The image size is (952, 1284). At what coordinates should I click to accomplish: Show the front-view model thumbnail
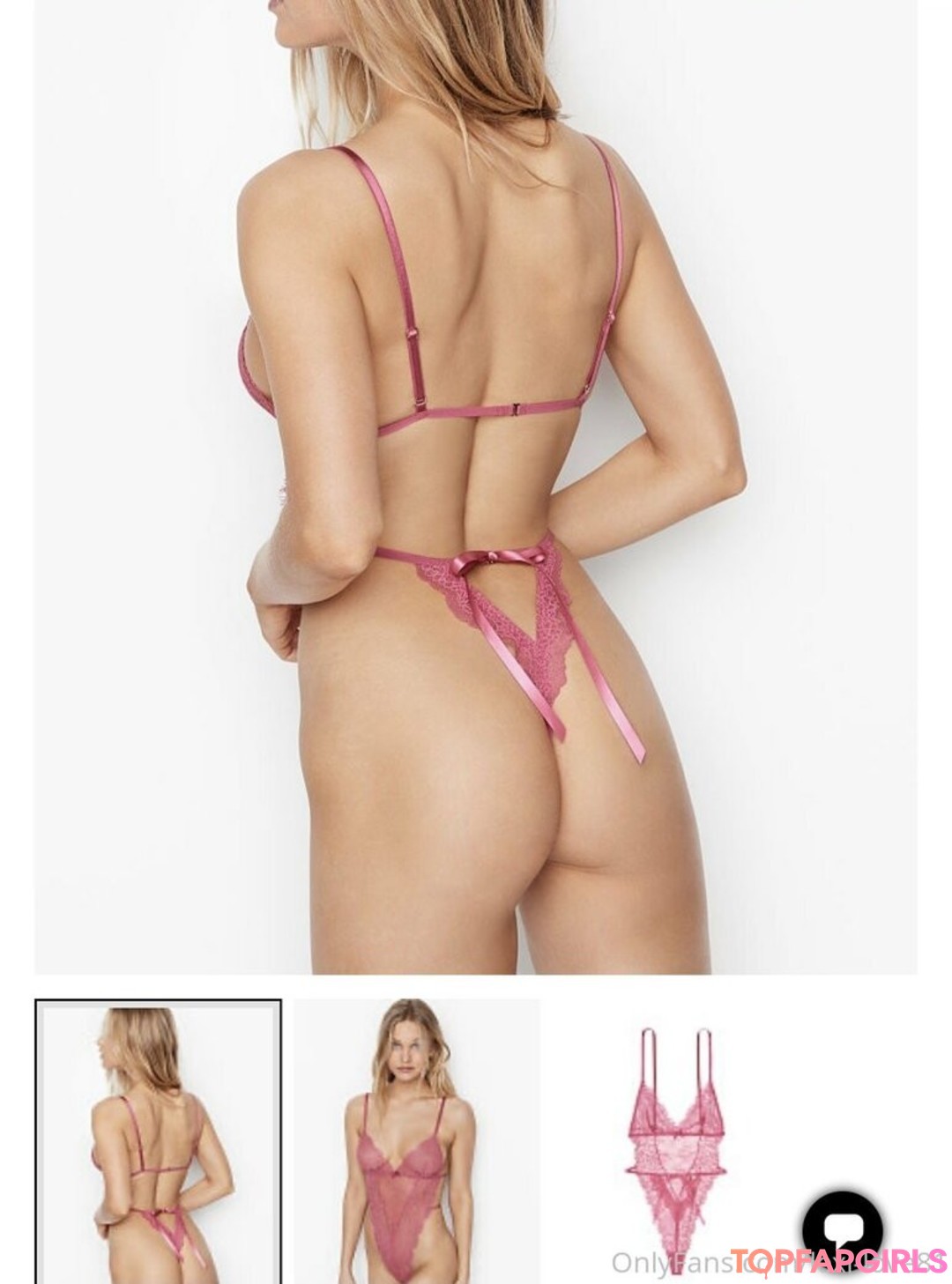pos(416,1140)
